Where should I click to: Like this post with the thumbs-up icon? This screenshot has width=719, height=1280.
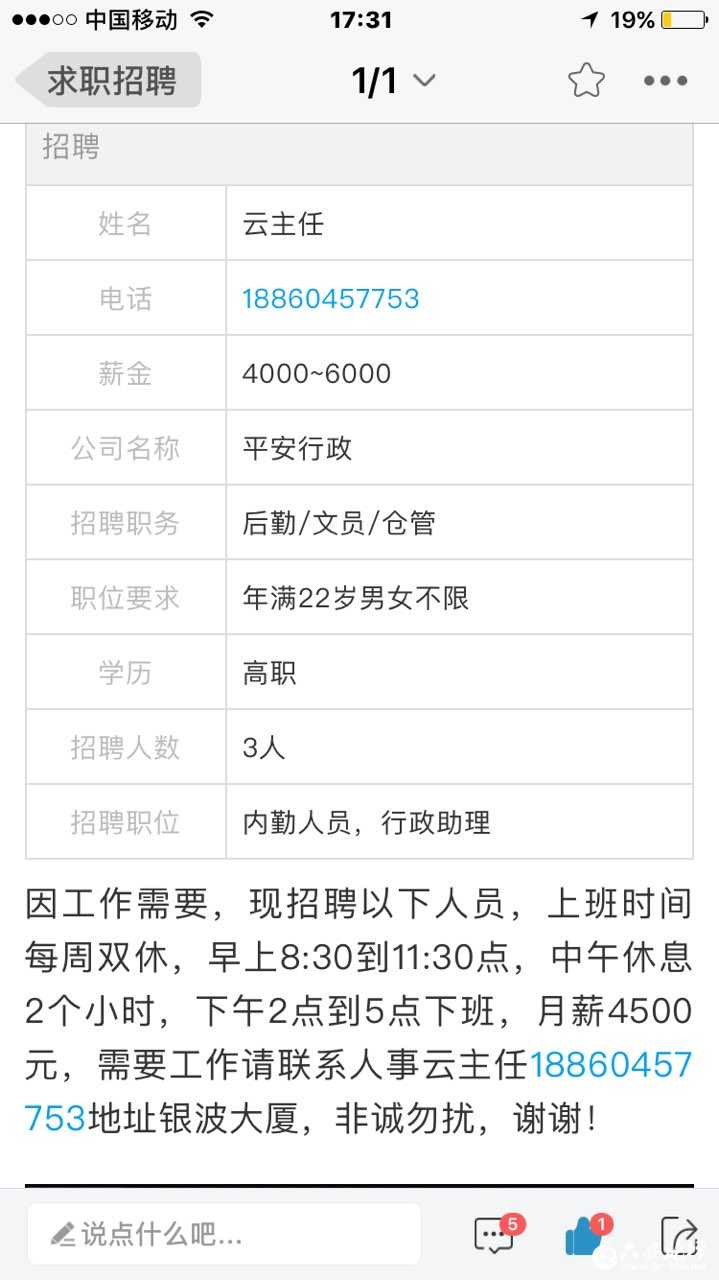click(x=585, y=1236)
